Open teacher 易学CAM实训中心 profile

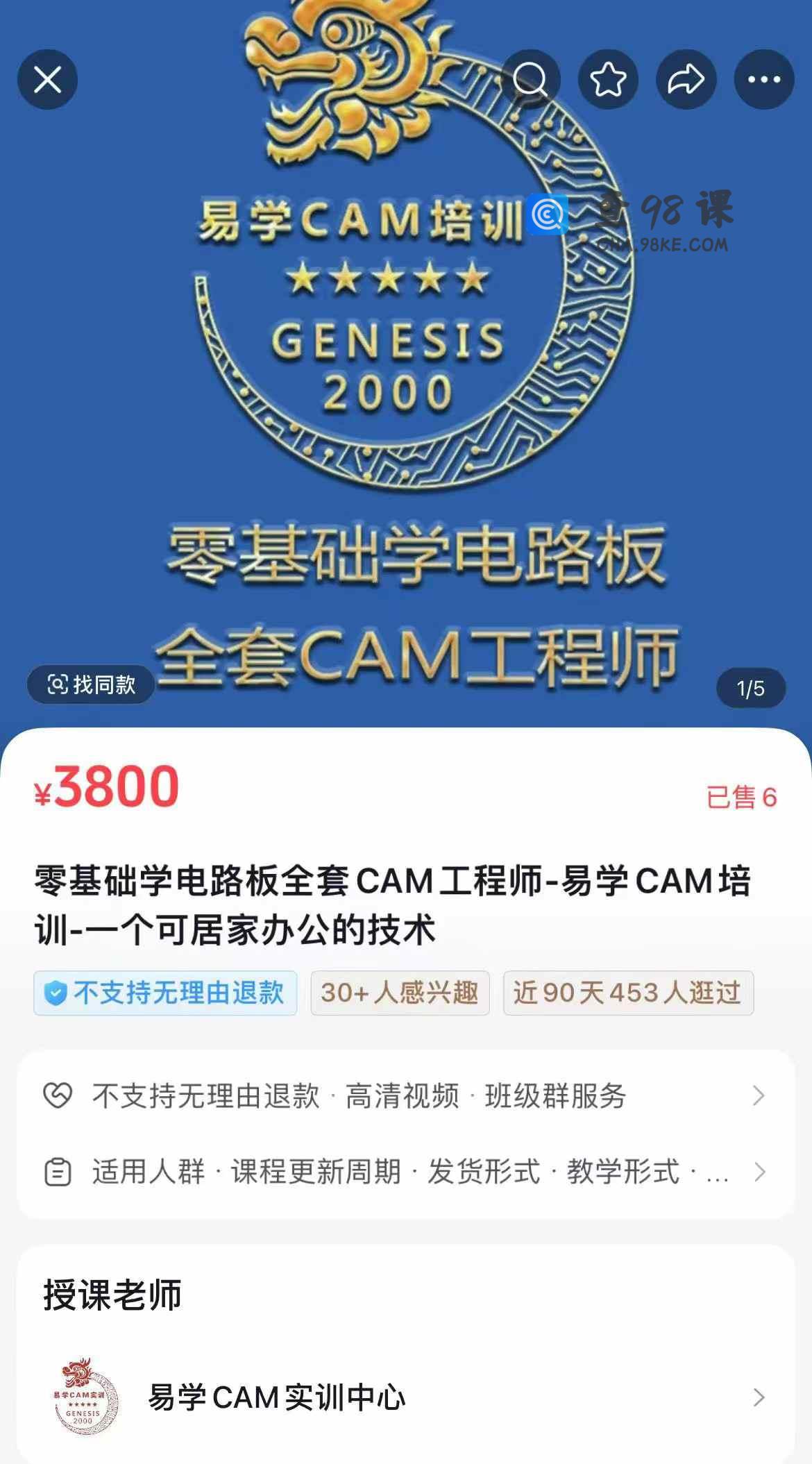(405, 1397)
